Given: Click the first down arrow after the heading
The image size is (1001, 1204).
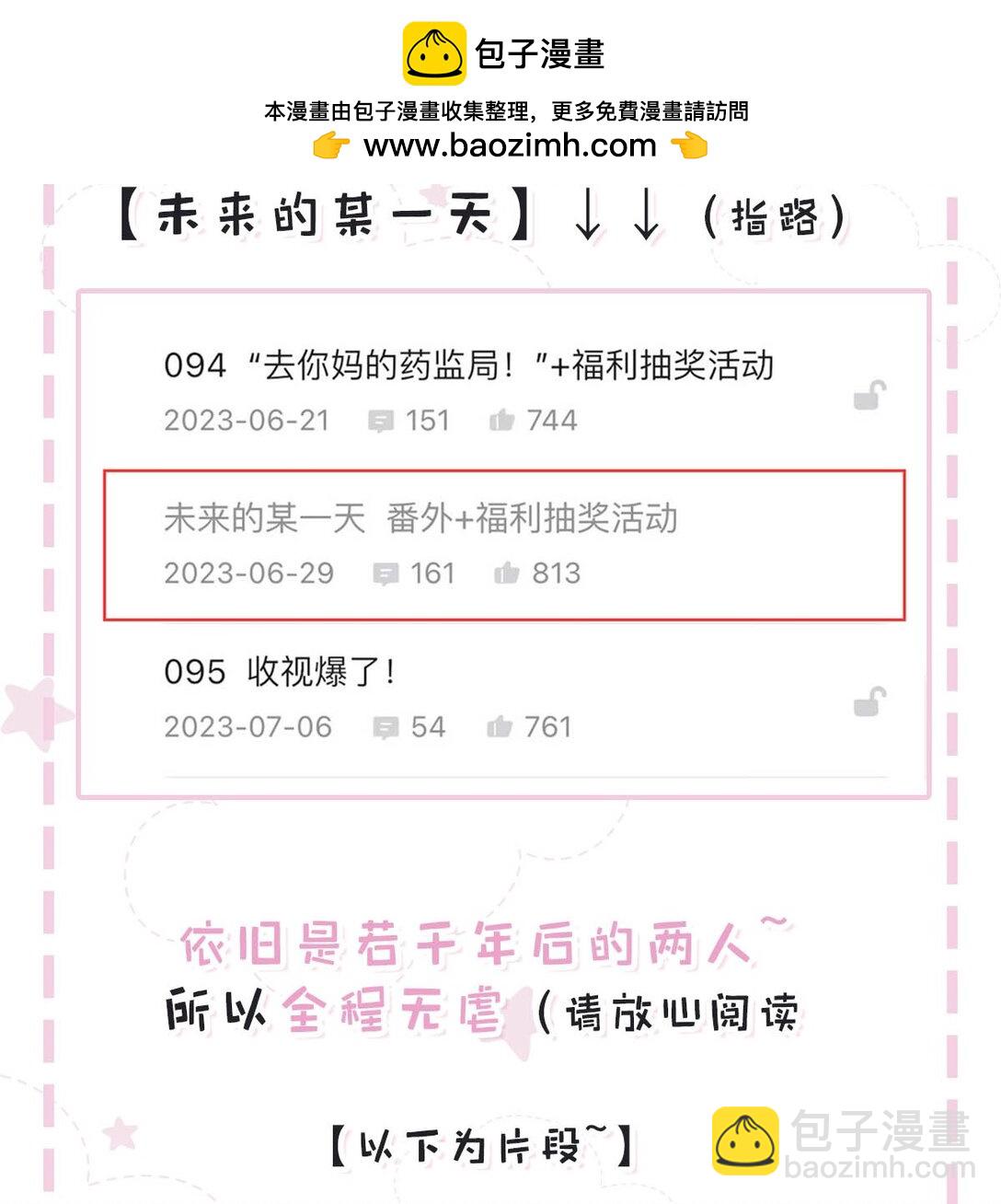Looking at the screenshot, I should [589, 215].
